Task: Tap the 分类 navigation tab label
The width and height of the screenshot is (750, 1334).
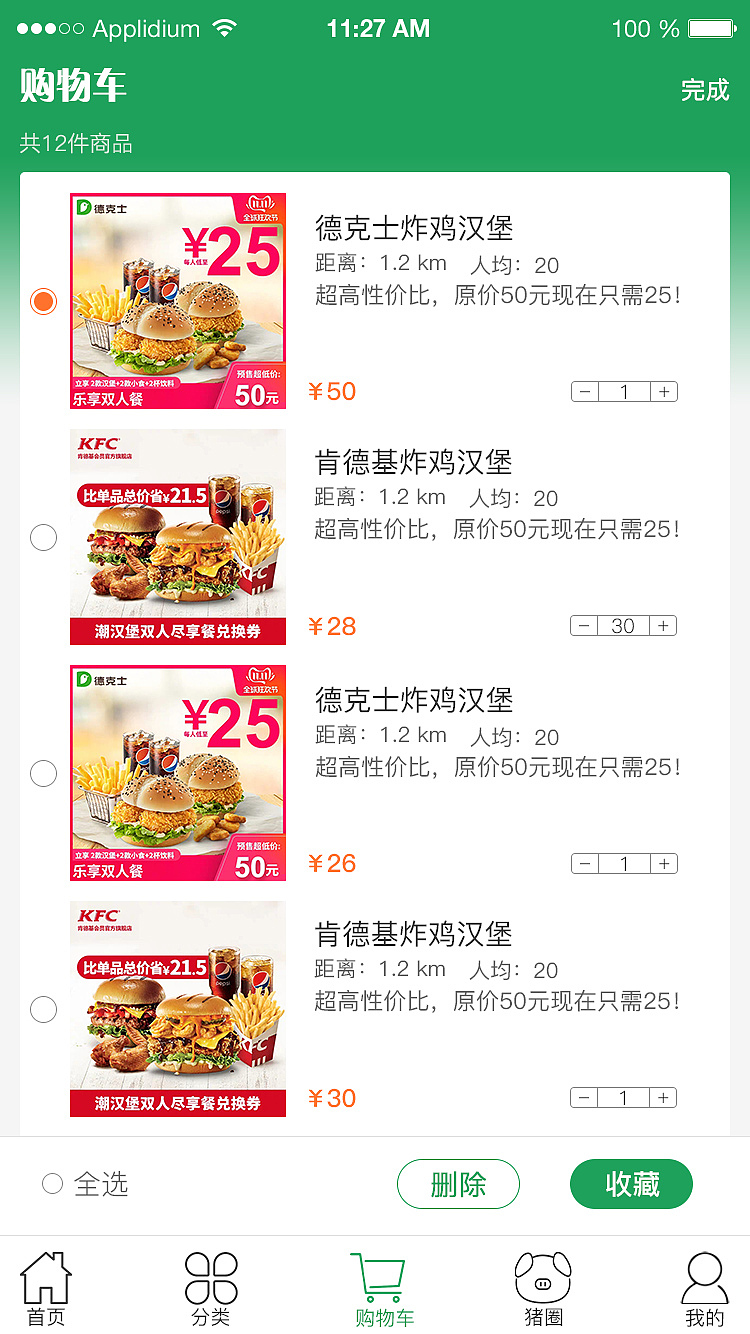Action: pyautogui.click(x=210, y=1317)
